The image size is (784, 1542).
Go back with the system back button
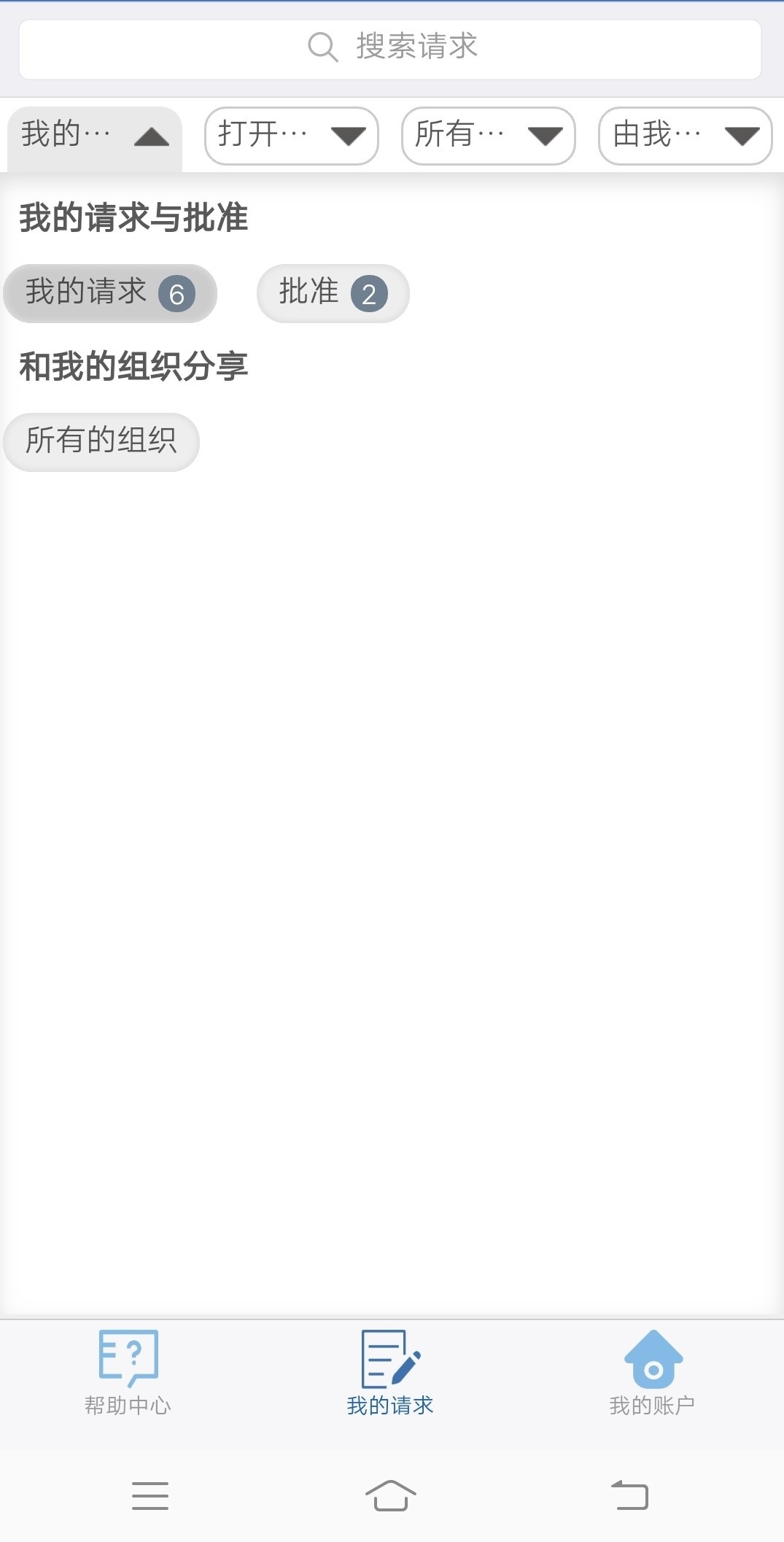(x=630, y=1495)
